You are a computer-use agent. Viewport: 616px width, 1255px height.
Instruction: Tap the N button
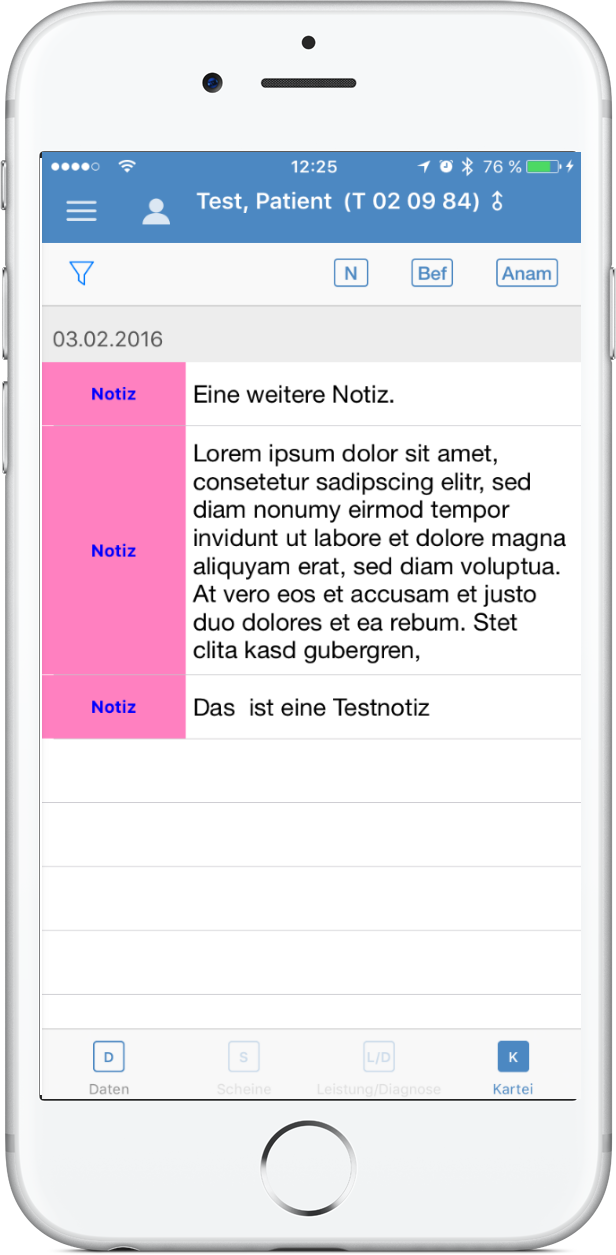coord(350,273)
